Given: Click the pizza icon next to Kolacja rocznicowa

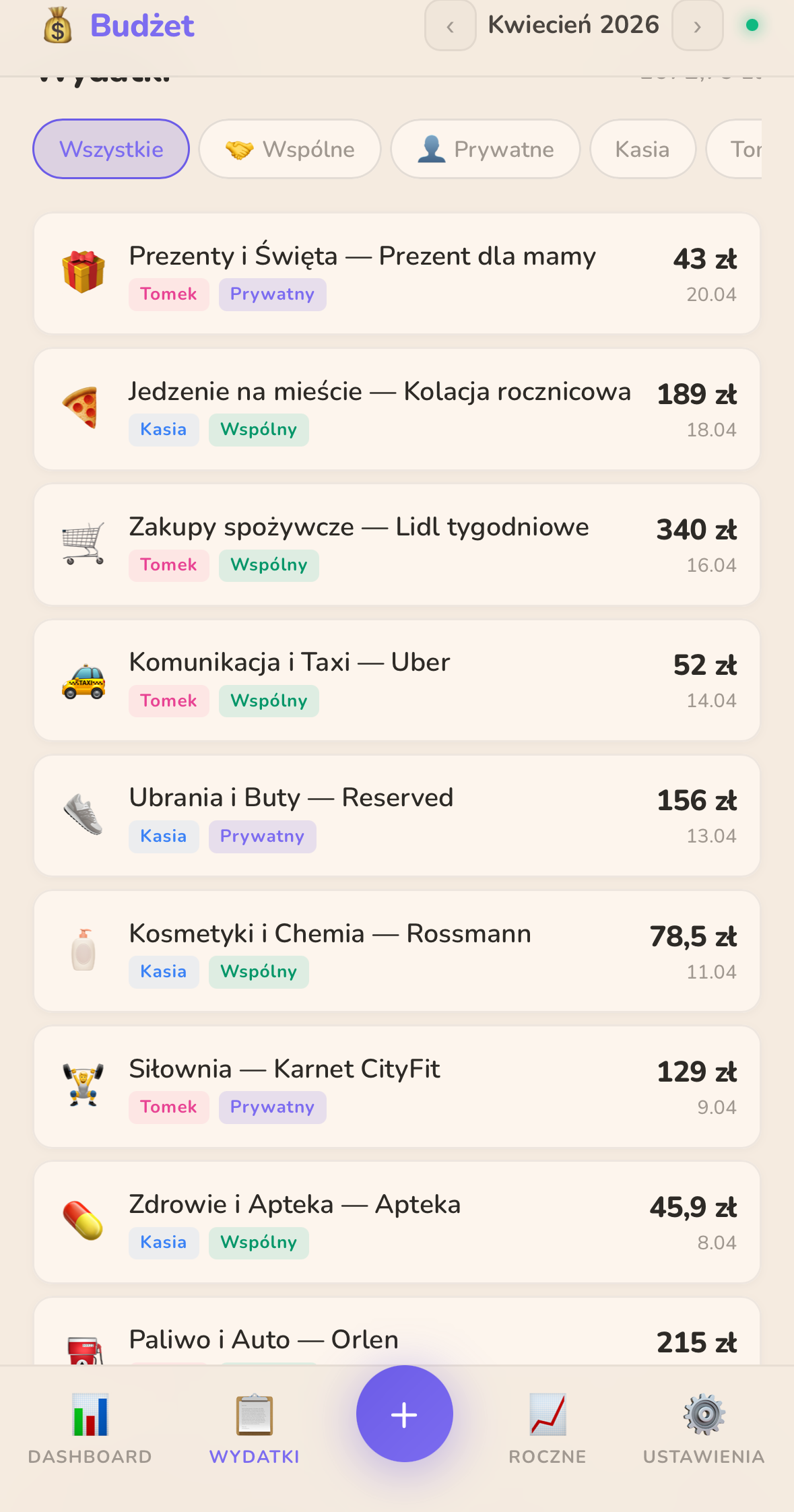Looking at the screenshot, I should click(82, 404).
